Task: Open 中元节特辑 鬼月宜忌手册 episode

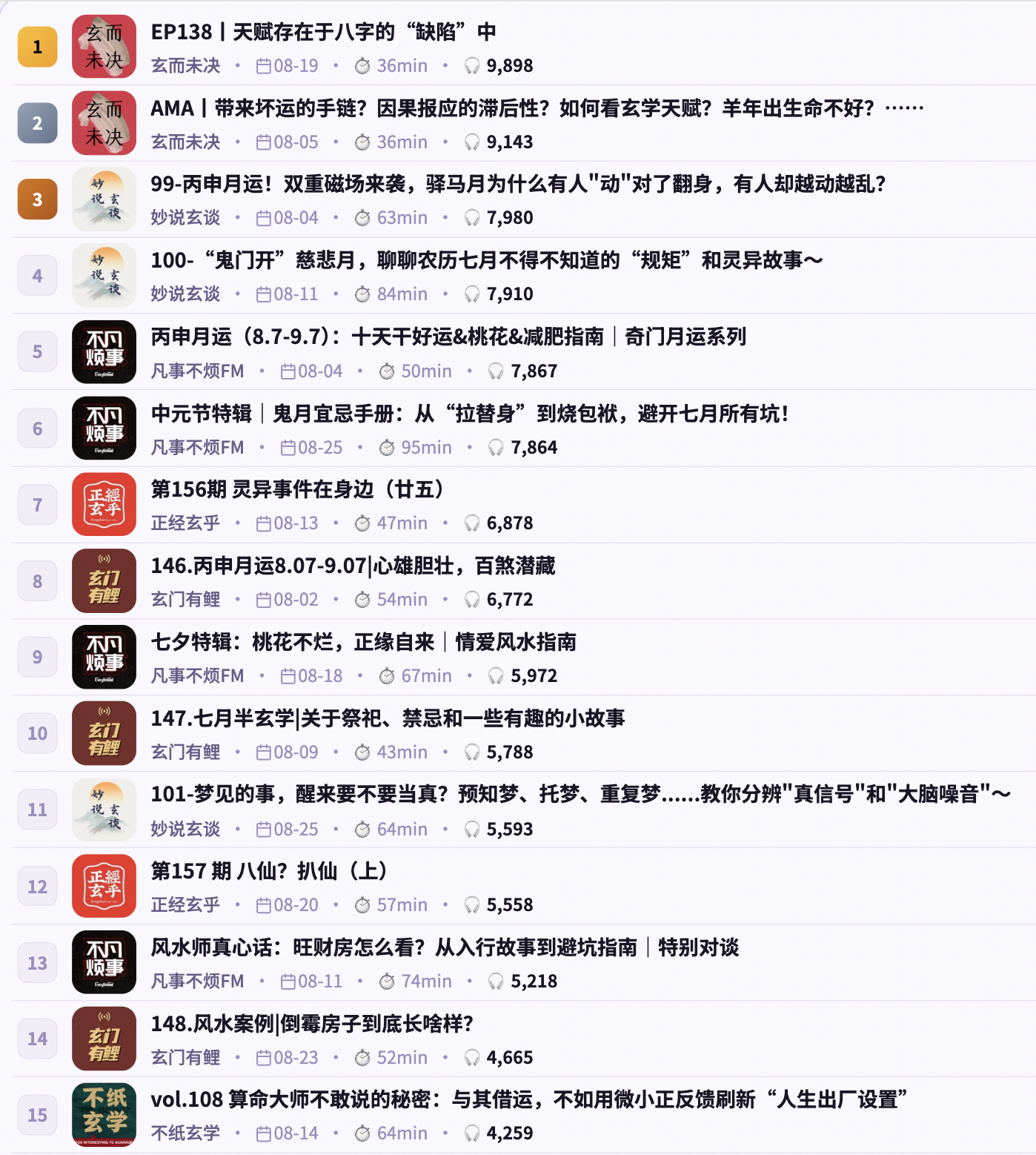Action: coord(470,413)
